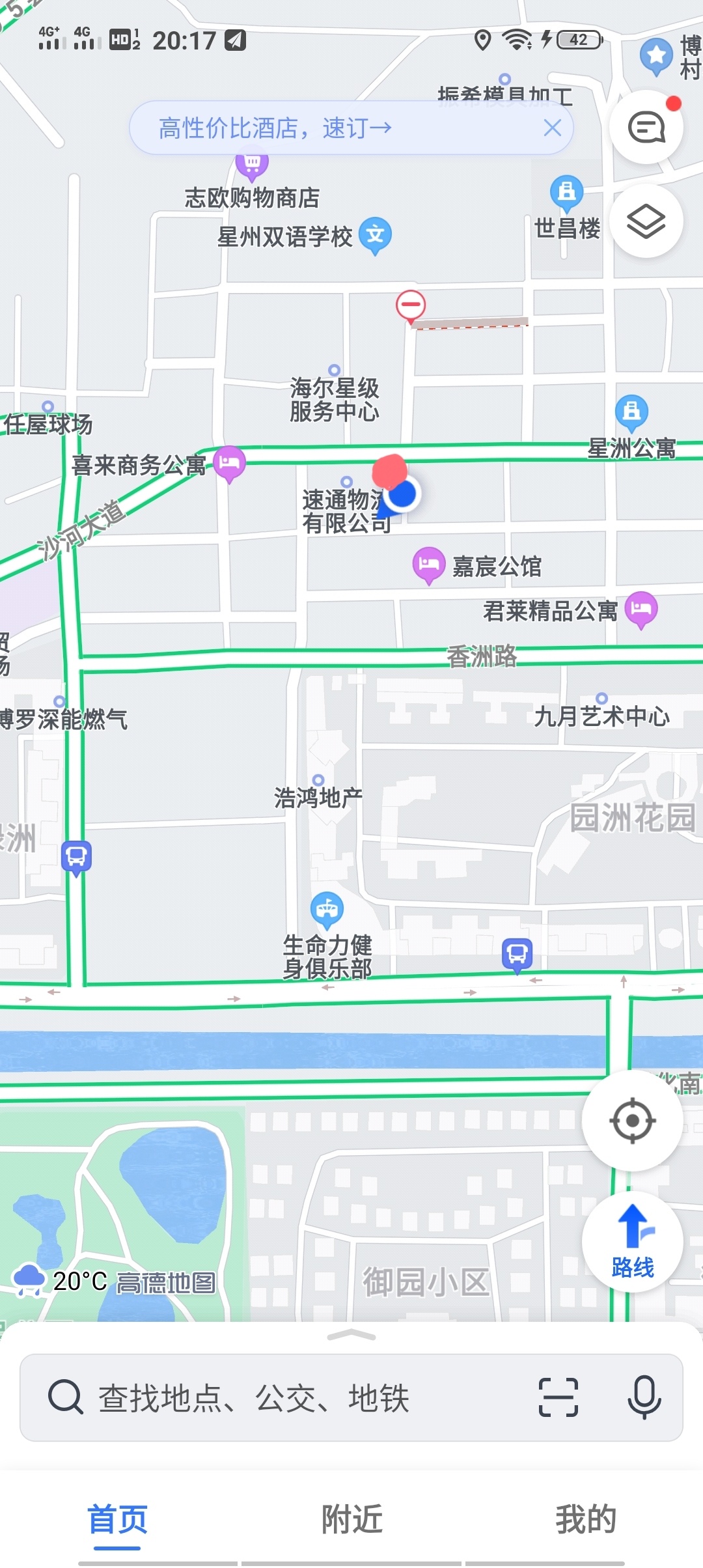The height and width of the screenshot is (1568, 703).
Task: Switch to the 我的 tab
Action: (585, 1519)
